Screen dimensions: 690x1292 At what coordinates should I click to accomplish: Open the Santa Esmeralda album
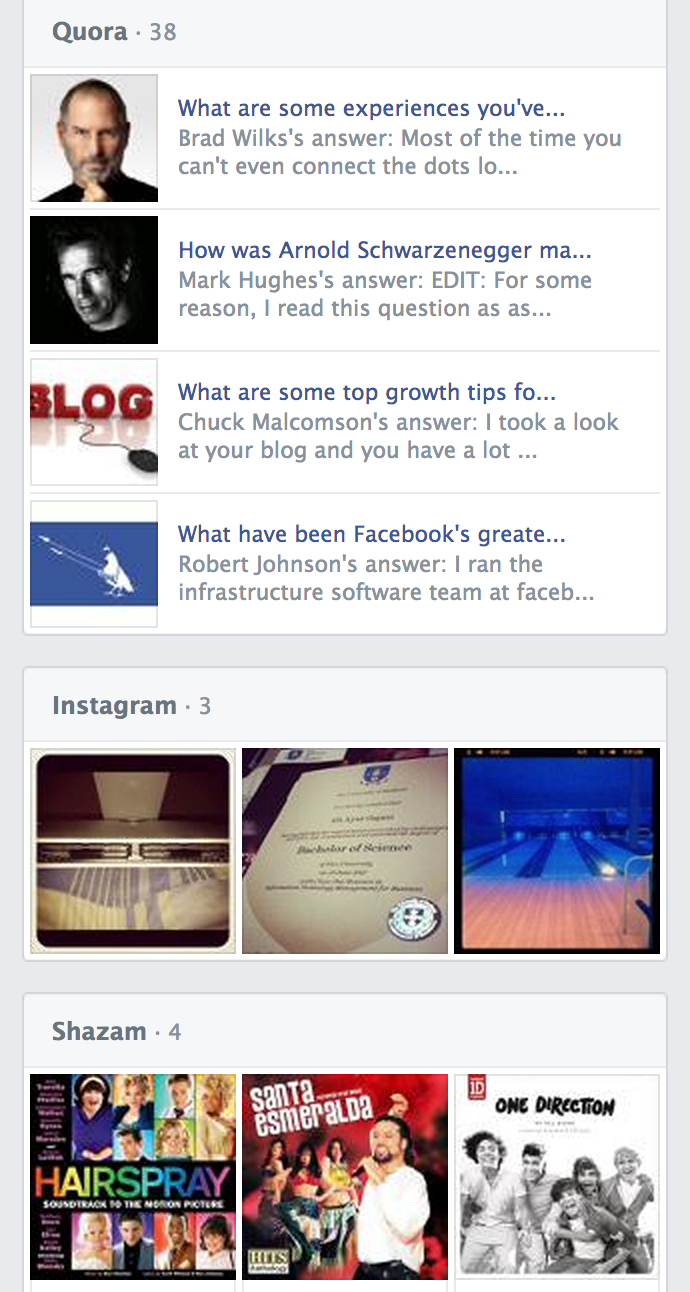[345, 1177]
